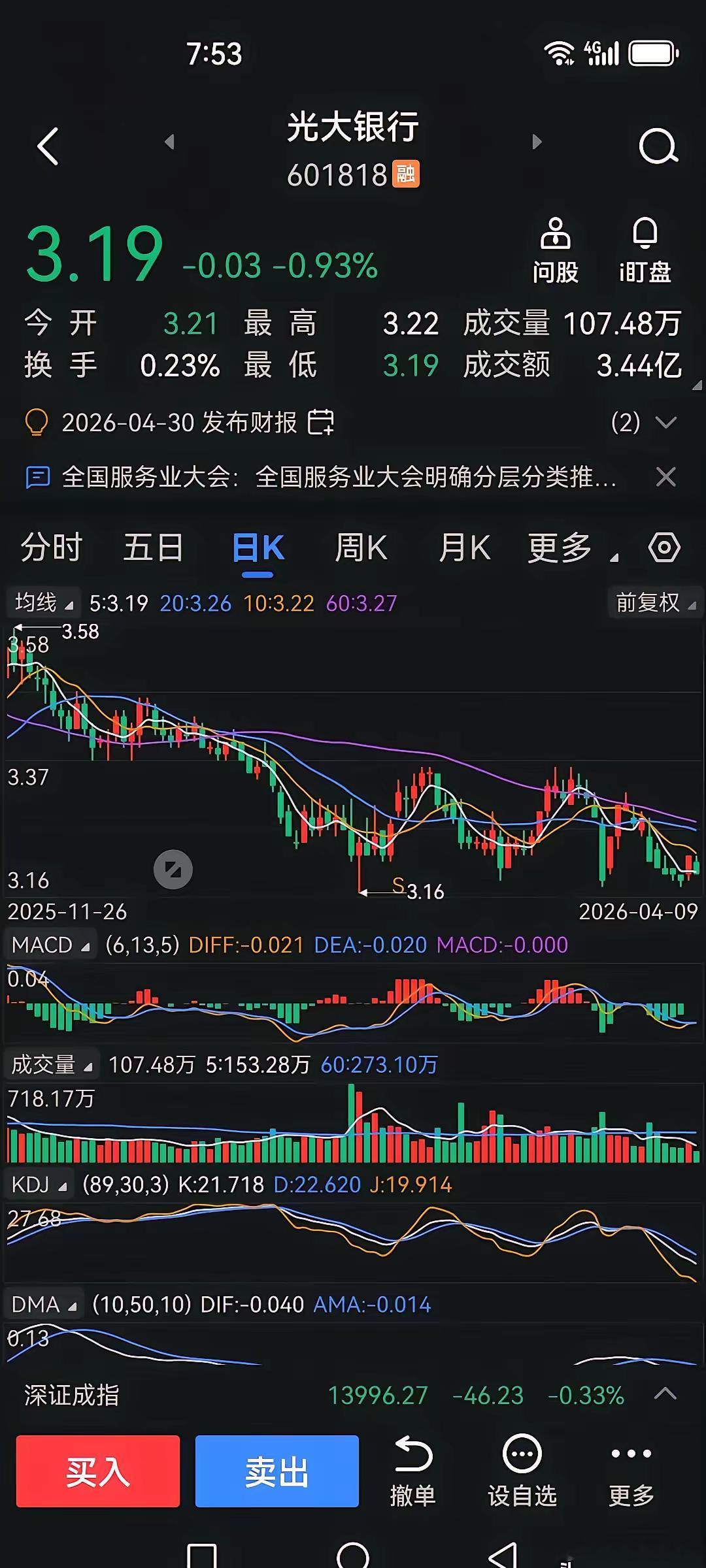The width and height of the screenshot is (706, 1568).
Task: Expand the (2) news notices list
Action: coord(666,423)
